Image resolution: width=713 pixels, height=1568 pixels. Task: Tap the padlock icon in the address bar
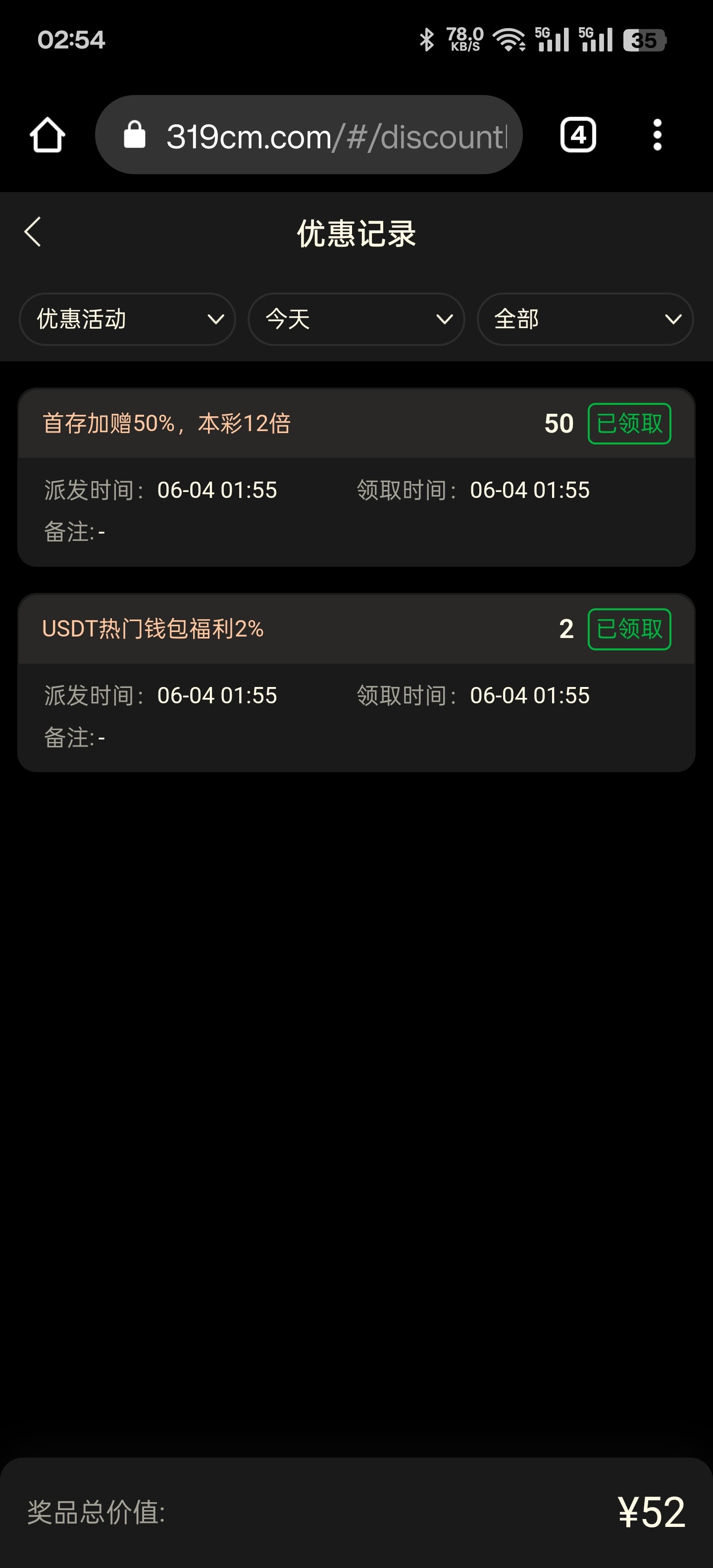pos(135,135)
